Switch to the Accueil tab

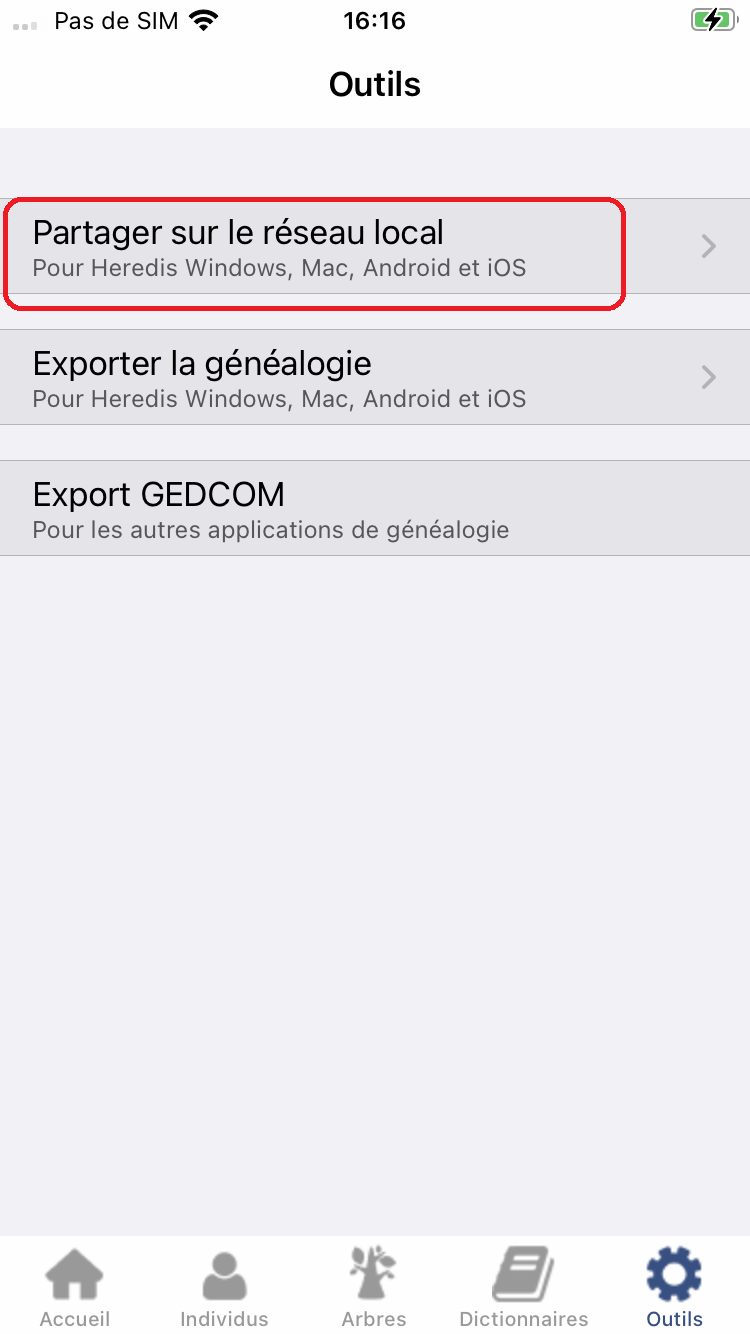(75, 1288)
